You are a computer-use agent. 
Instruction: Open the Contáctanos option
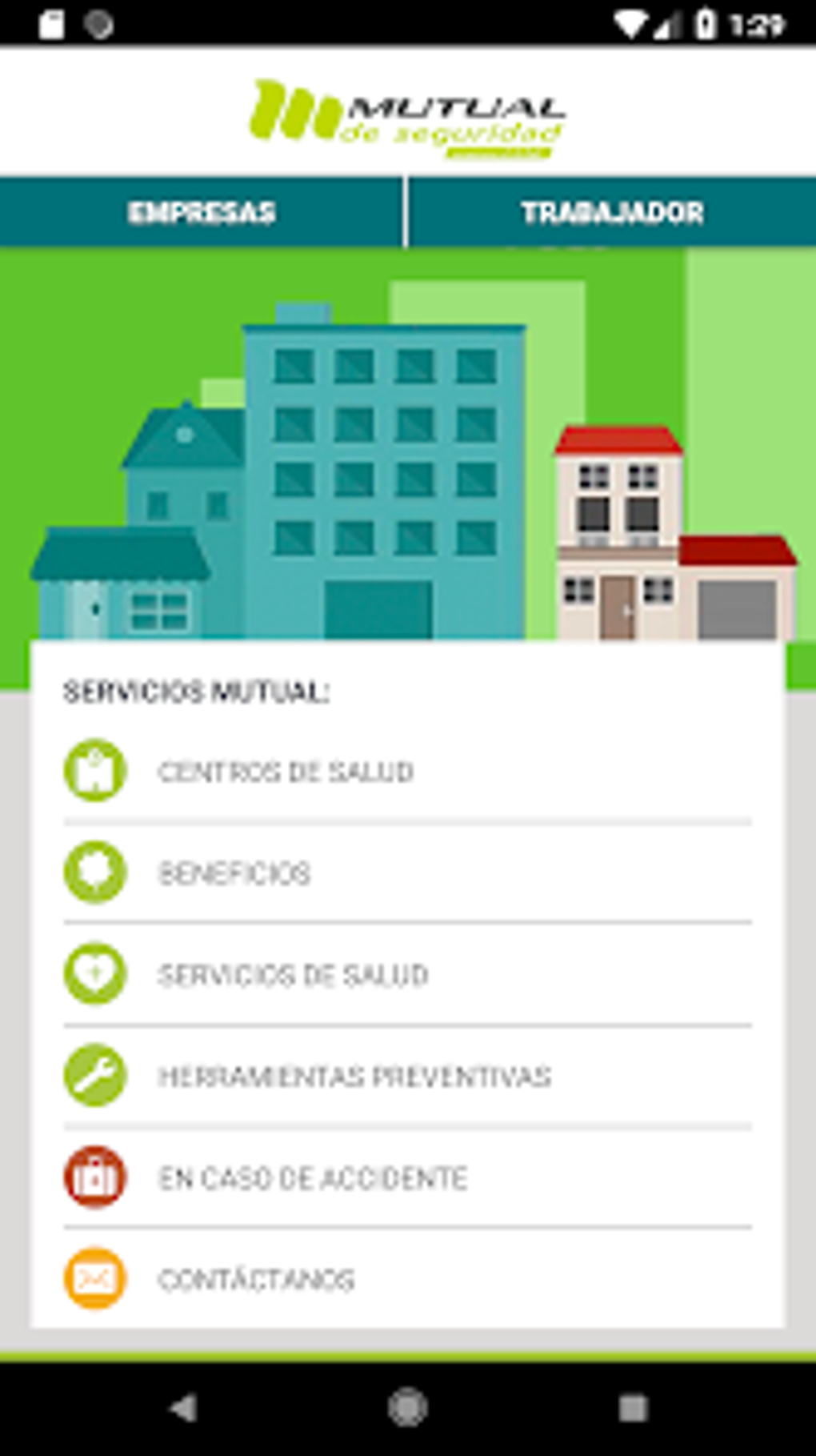[x=407, y=1279]
